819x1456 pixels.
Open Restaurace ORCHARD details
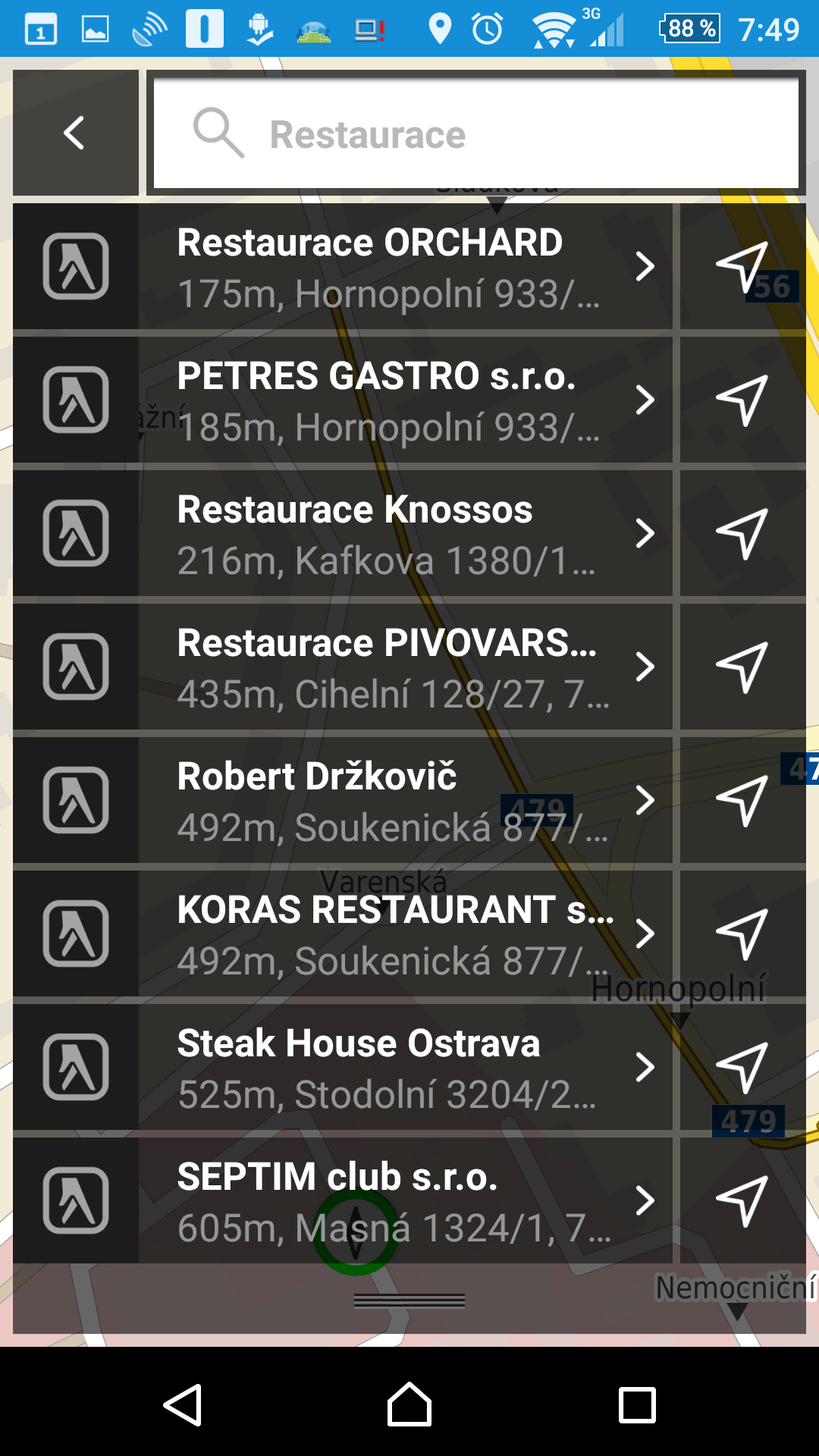coord(343,266)
